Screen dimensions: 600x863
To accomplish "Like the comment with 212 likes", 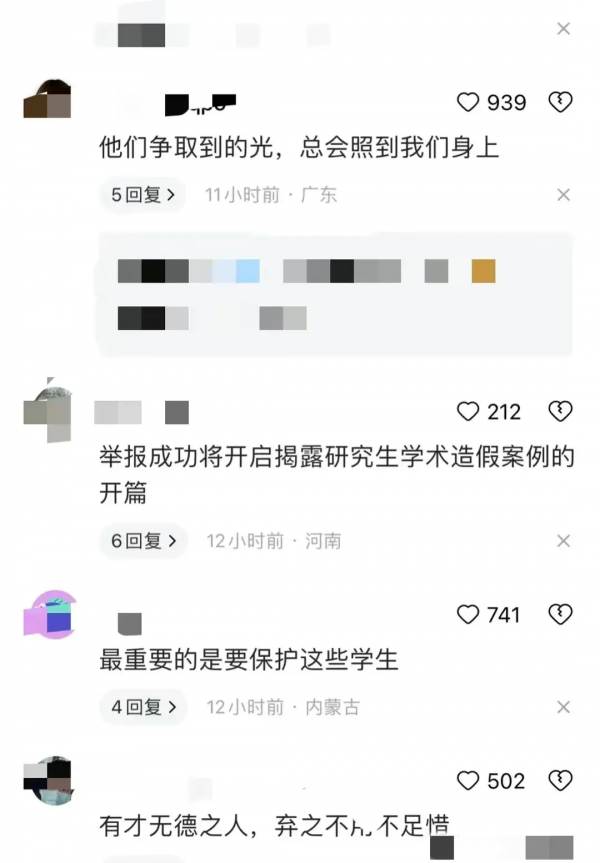I will click(x=468, y=411).
